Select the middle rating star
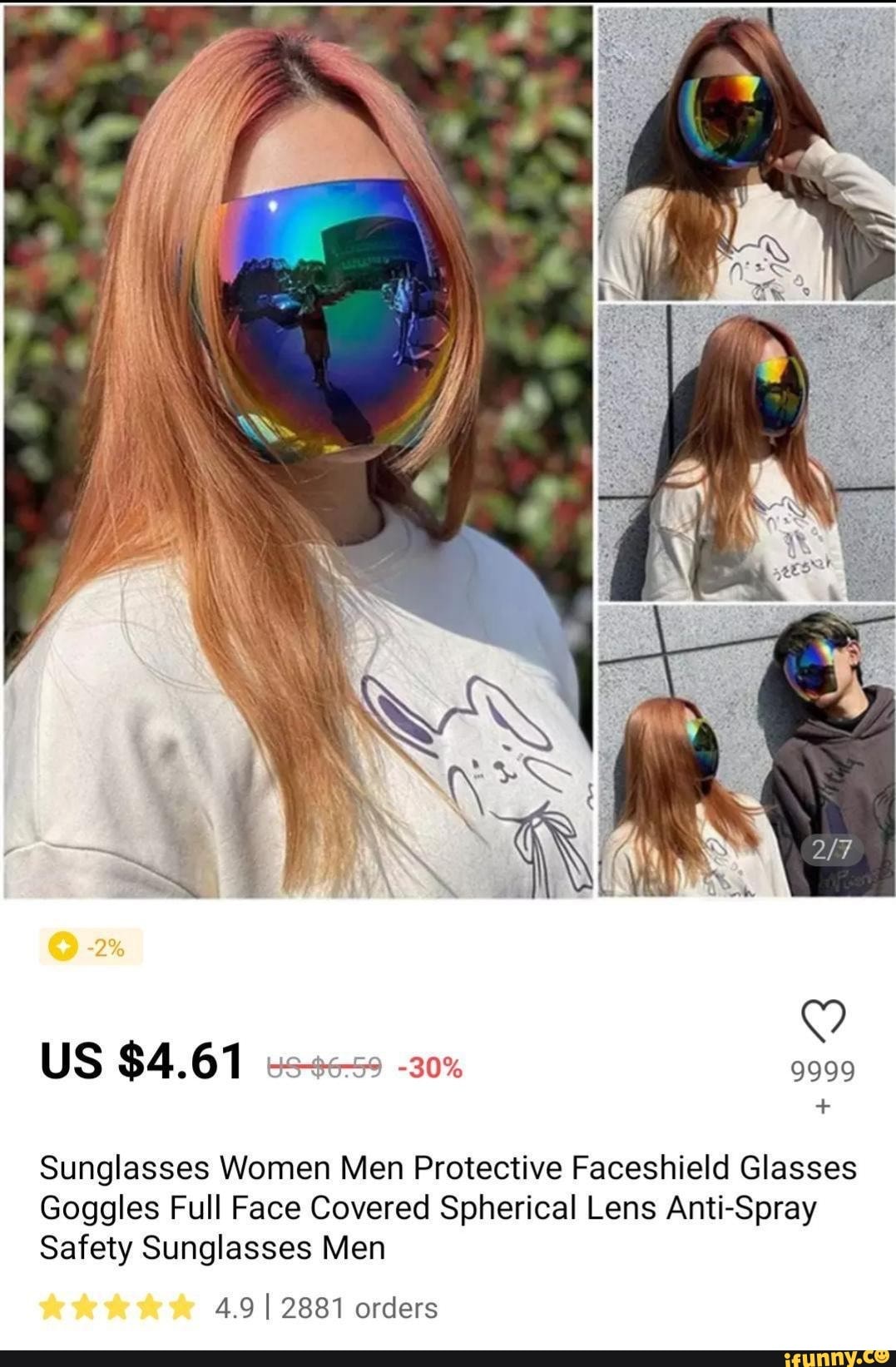The width and height of the screenshot is (896, 1367). (114, 1307)
